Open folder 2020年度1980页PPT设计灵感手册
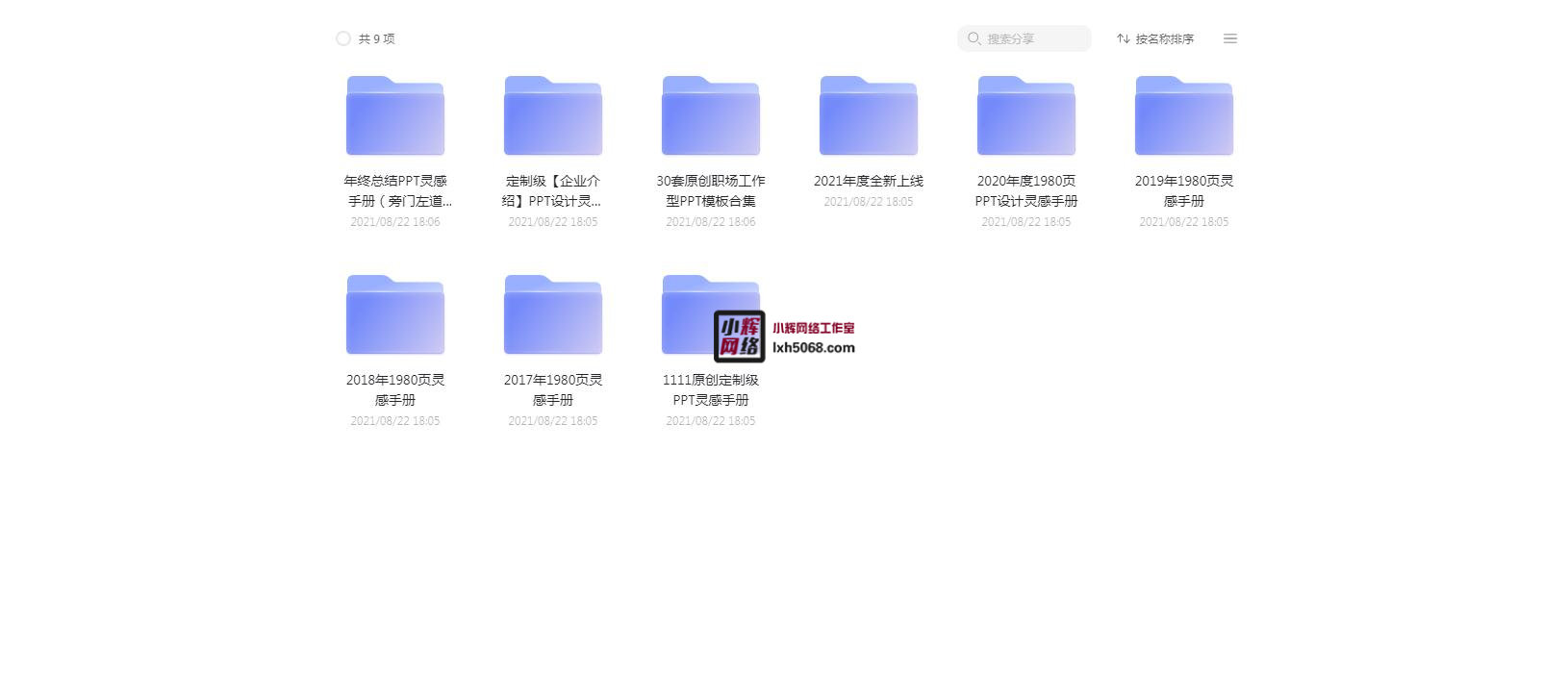1568x673 pixels. tap(1026, 117)
